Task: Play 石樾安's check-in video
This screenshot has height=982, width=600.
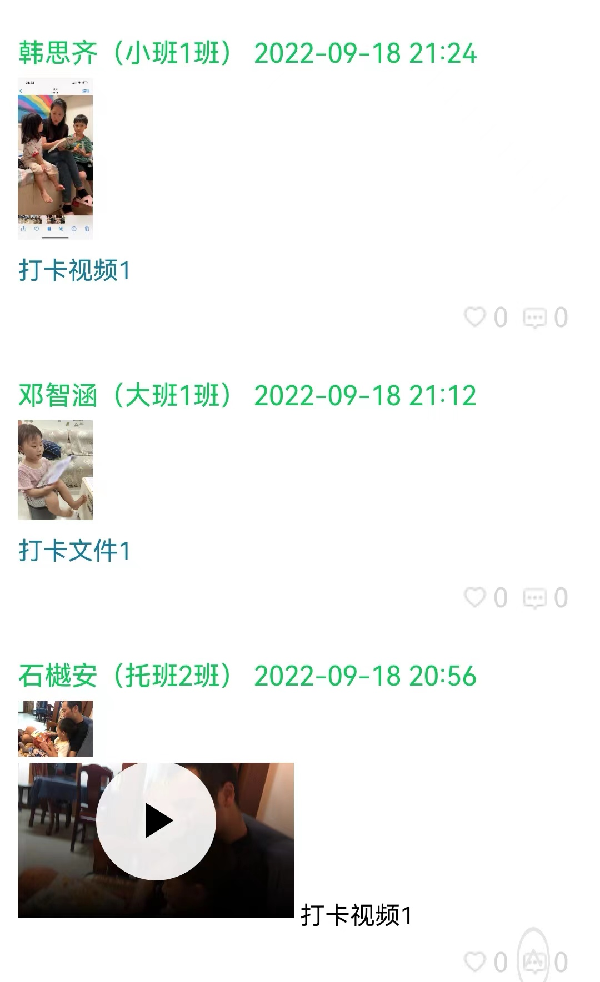Action: click(156, 821)
